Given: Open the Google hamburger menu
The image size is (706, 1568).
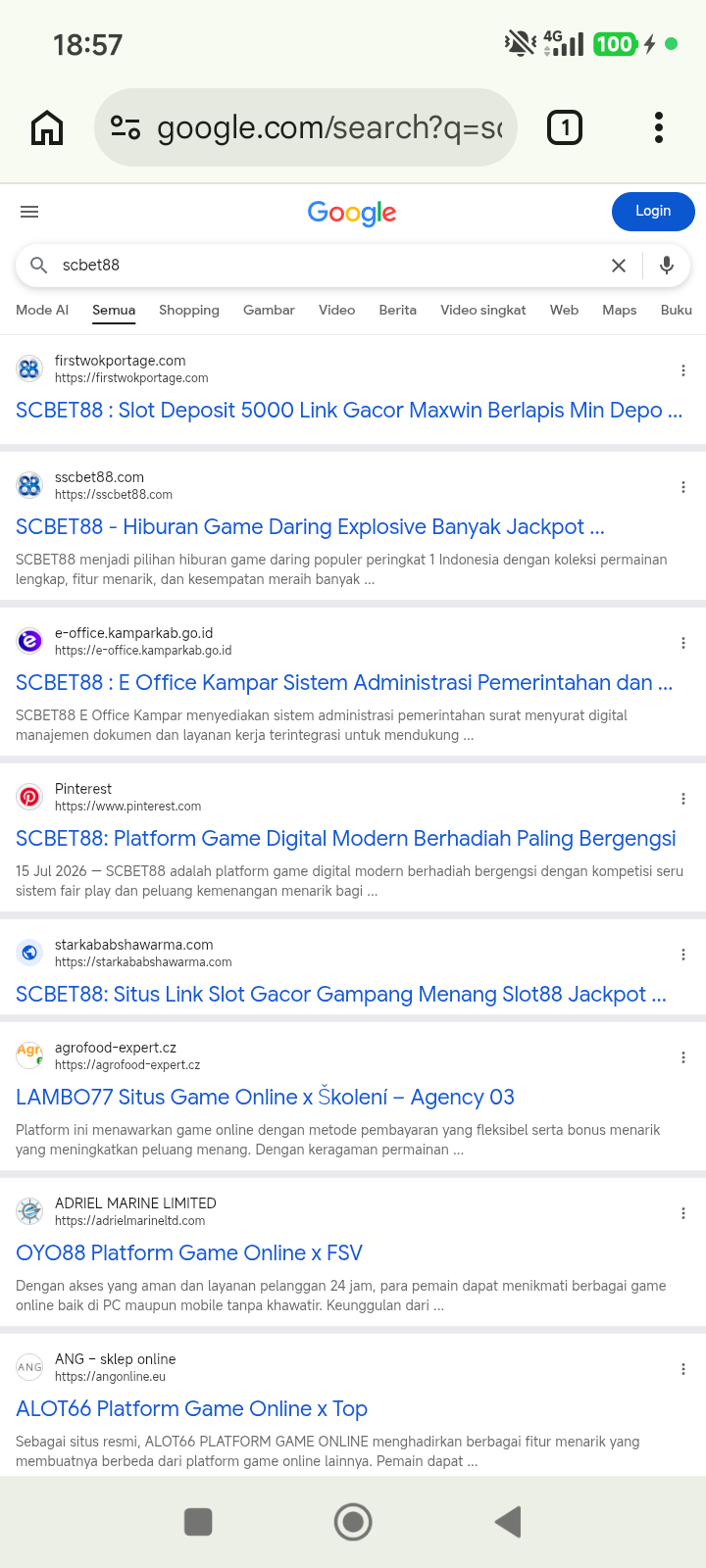Looking at the screenshot, I should click(x=29, y=212).
